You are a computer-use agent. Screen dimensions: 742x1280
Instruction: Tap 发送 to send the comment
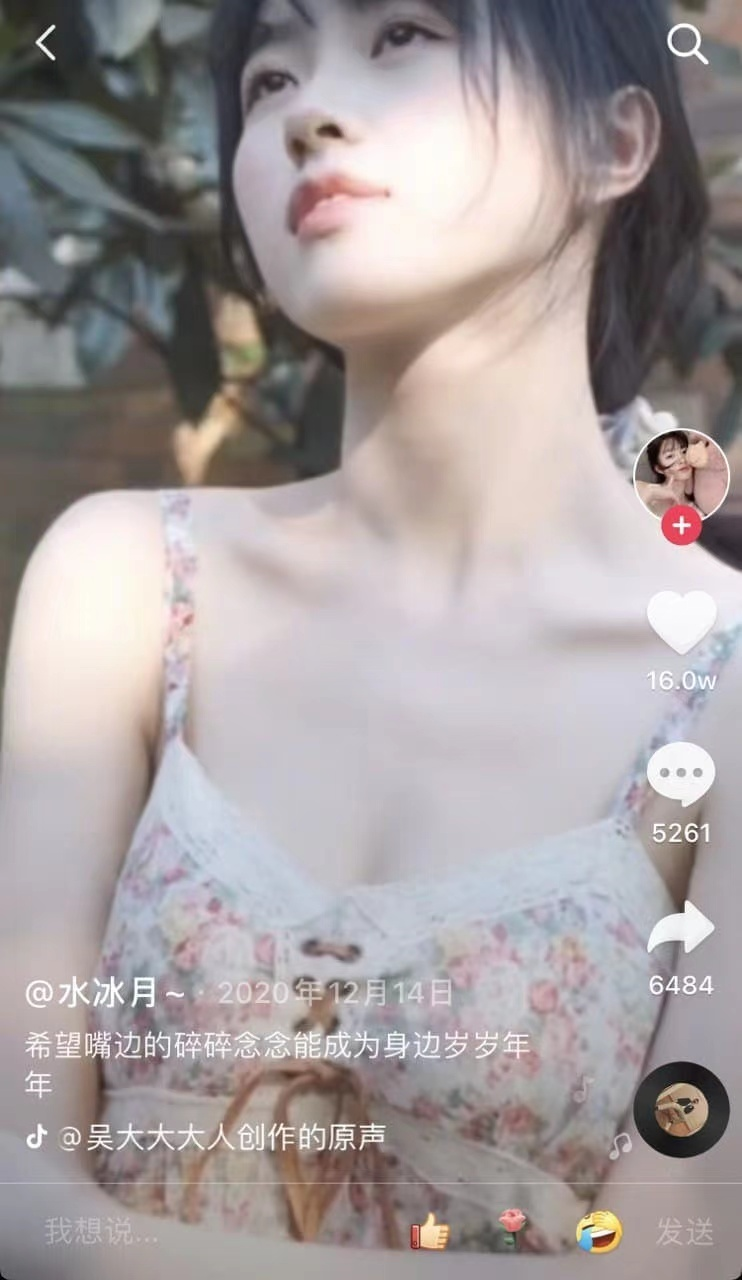(x=685, y=1232)
